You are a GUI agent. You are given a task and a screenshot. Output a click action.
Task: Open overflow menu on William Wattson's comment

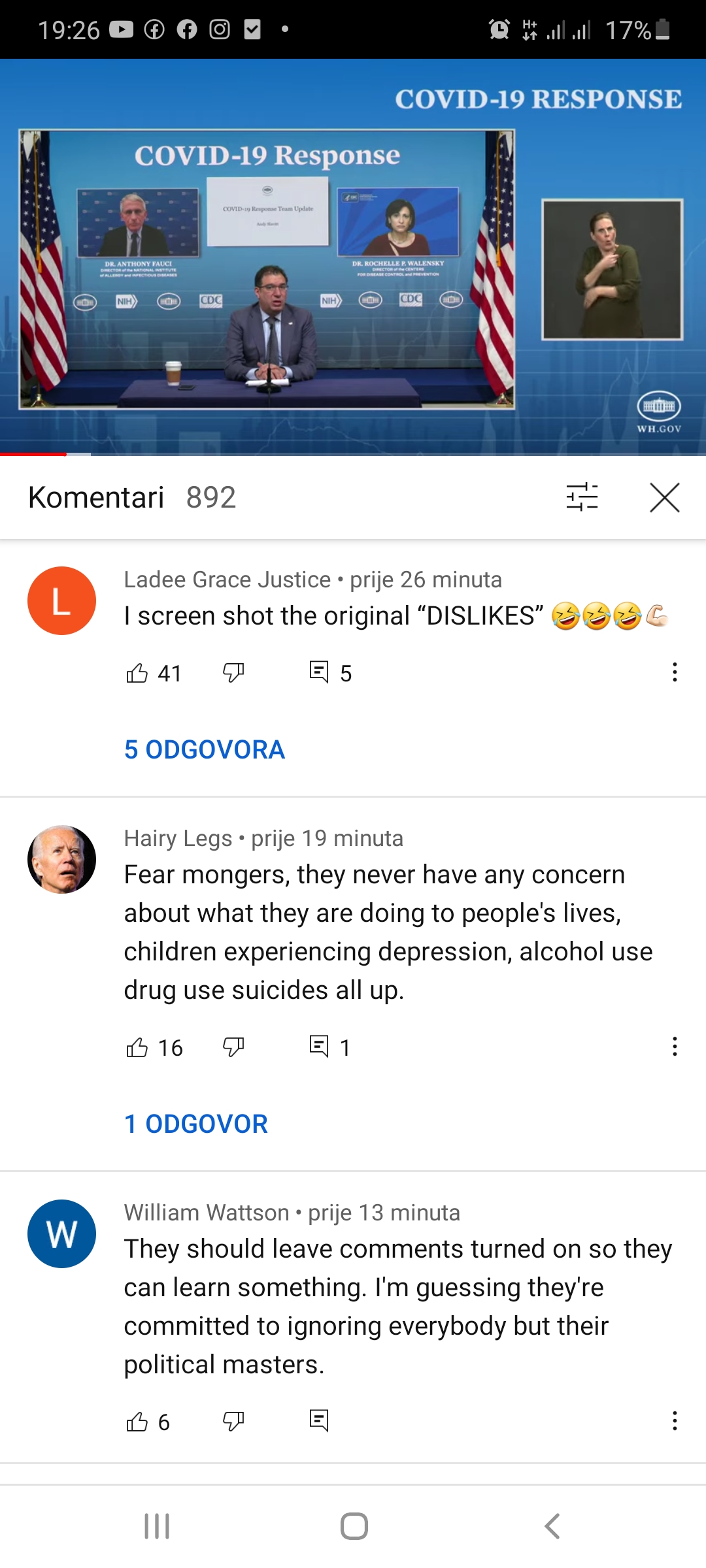coord(675,1421)
